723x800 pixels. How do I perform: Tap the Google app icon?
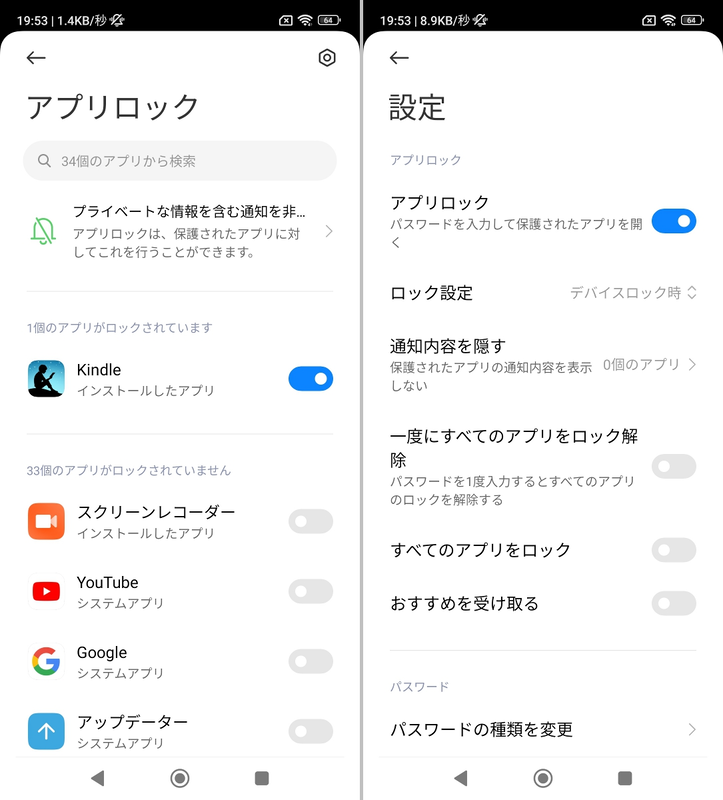pos(46,660)
